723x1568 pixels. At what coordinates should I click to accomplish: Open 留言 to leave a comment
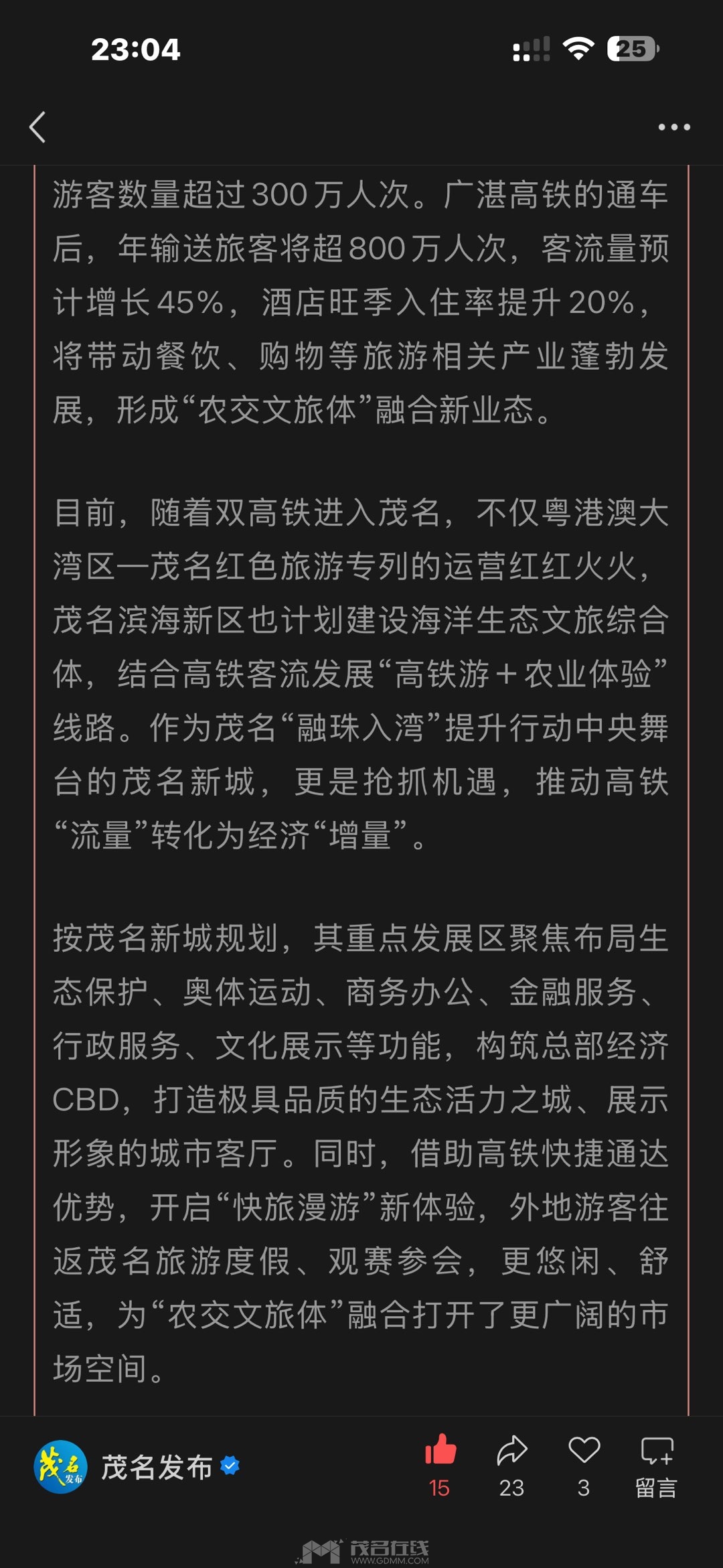[656, 1466]
